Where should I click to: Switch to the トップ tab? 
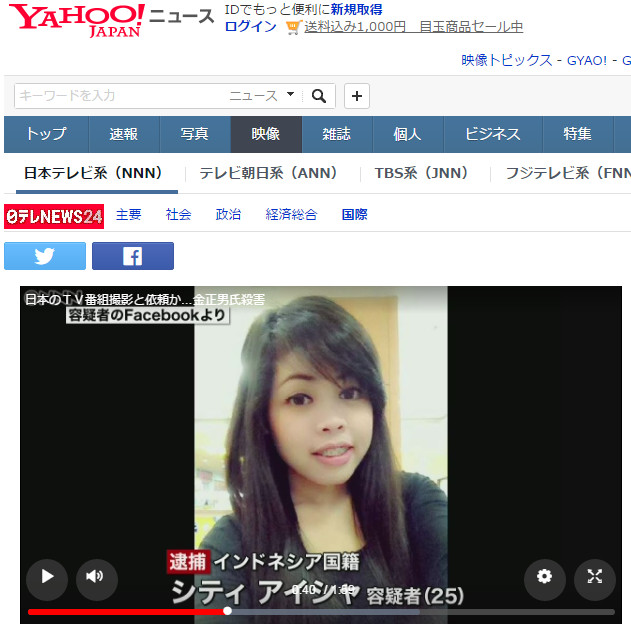click(x=46, y=134)
